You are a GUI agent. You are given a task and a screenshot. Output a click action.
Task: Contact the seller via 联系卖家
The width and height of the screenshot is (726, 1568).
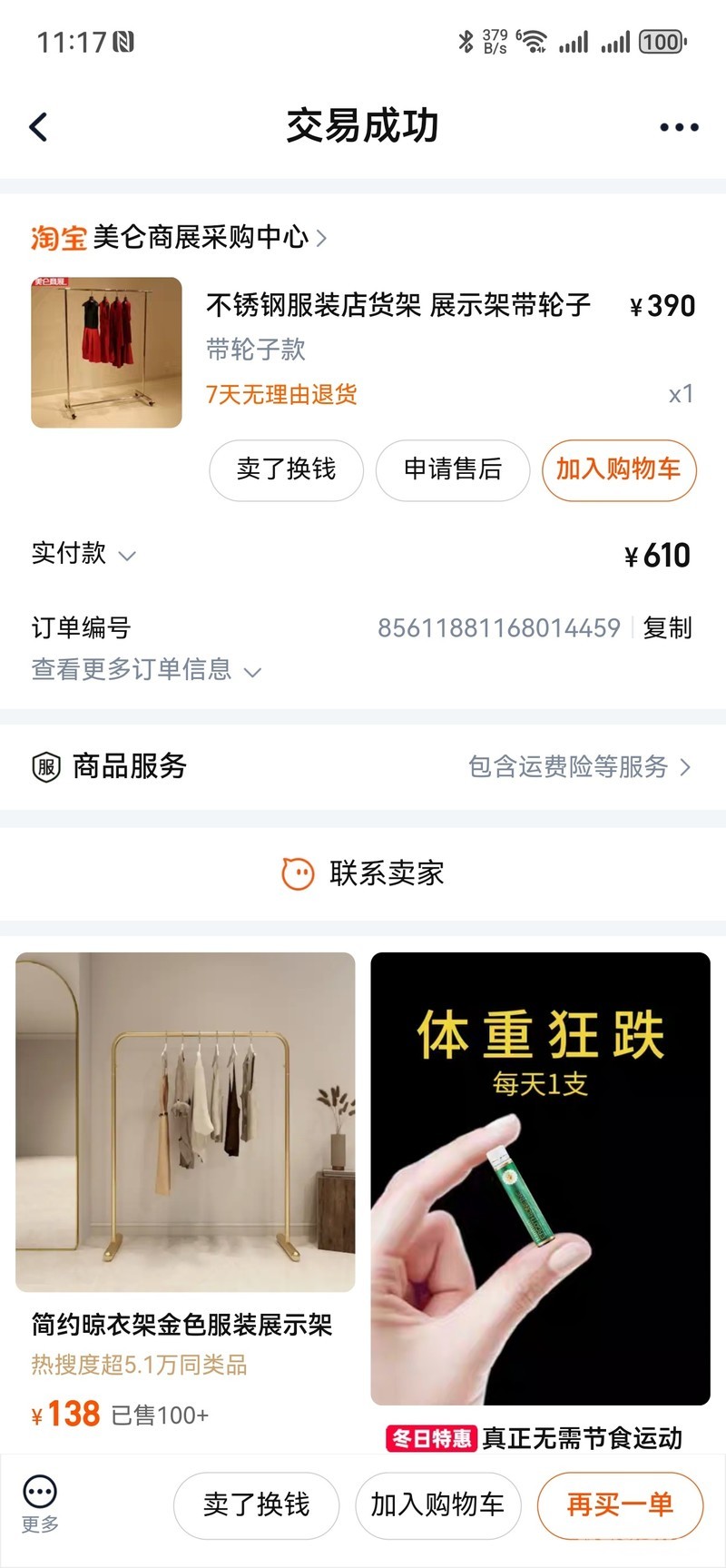pos(363,873)
